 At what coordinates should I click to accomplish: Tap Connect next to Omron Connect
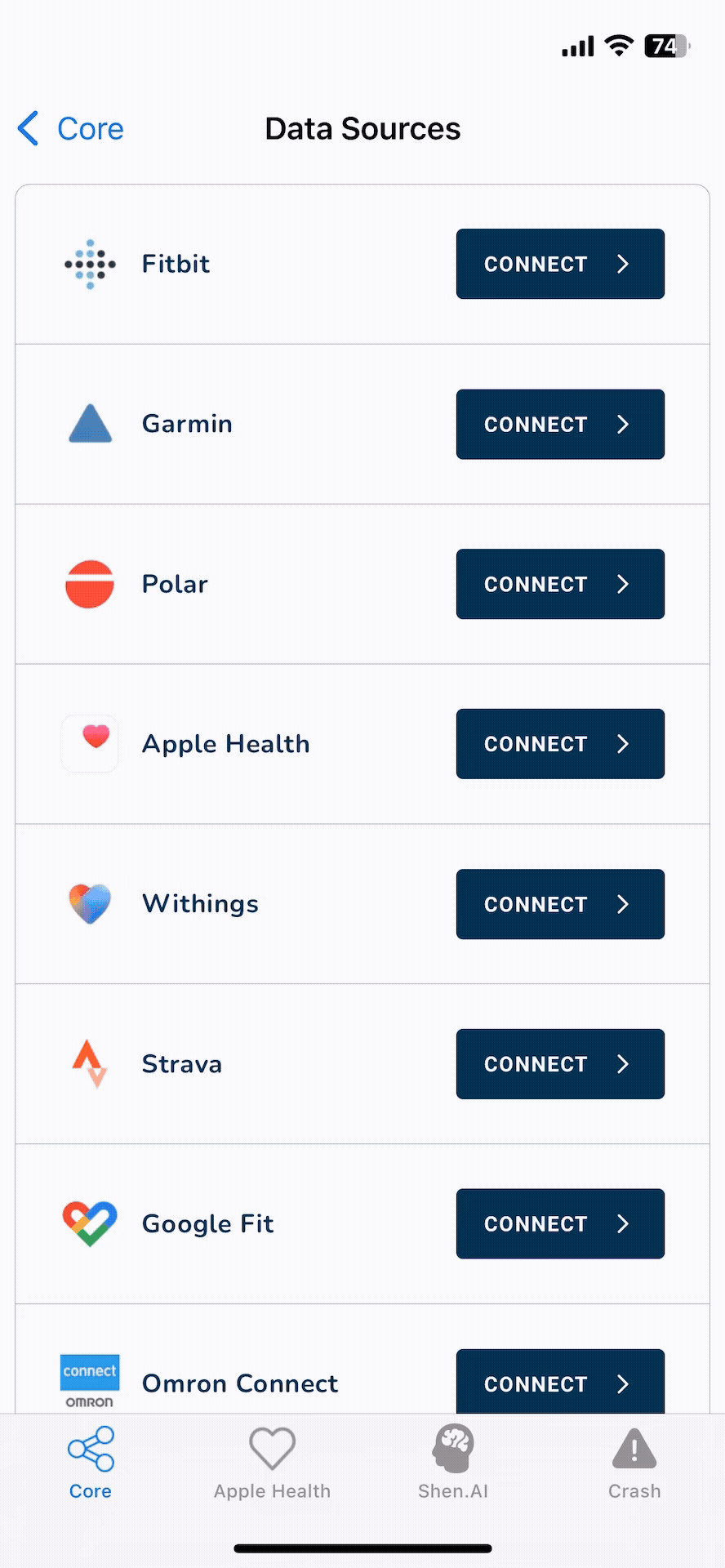pyautogui.click(x=559, y=1382)
